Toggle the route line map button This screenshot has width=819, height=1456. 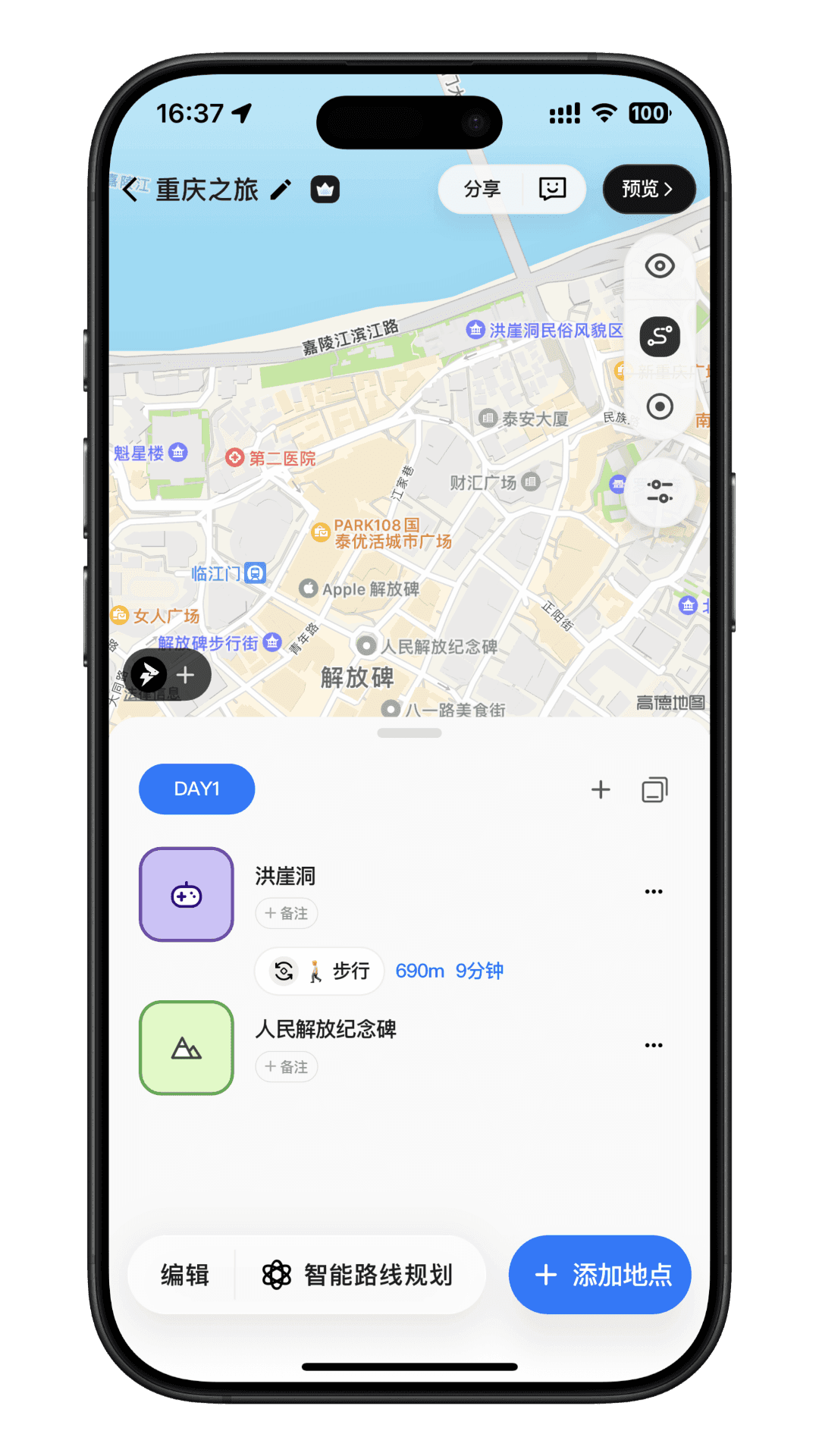(660, 337)
